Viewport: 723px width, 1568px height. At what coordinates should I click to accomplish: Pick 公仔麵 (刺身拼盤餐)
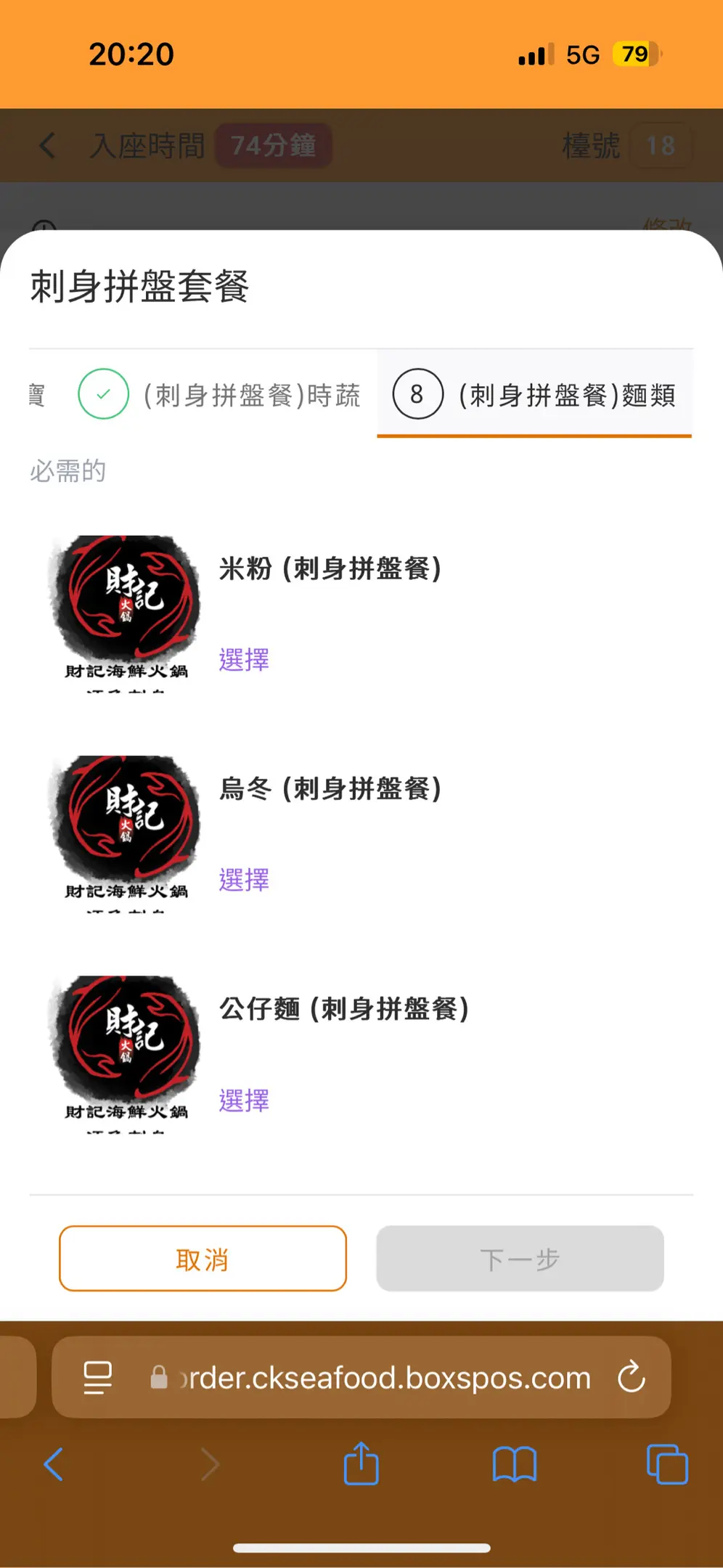[244, 1101]
